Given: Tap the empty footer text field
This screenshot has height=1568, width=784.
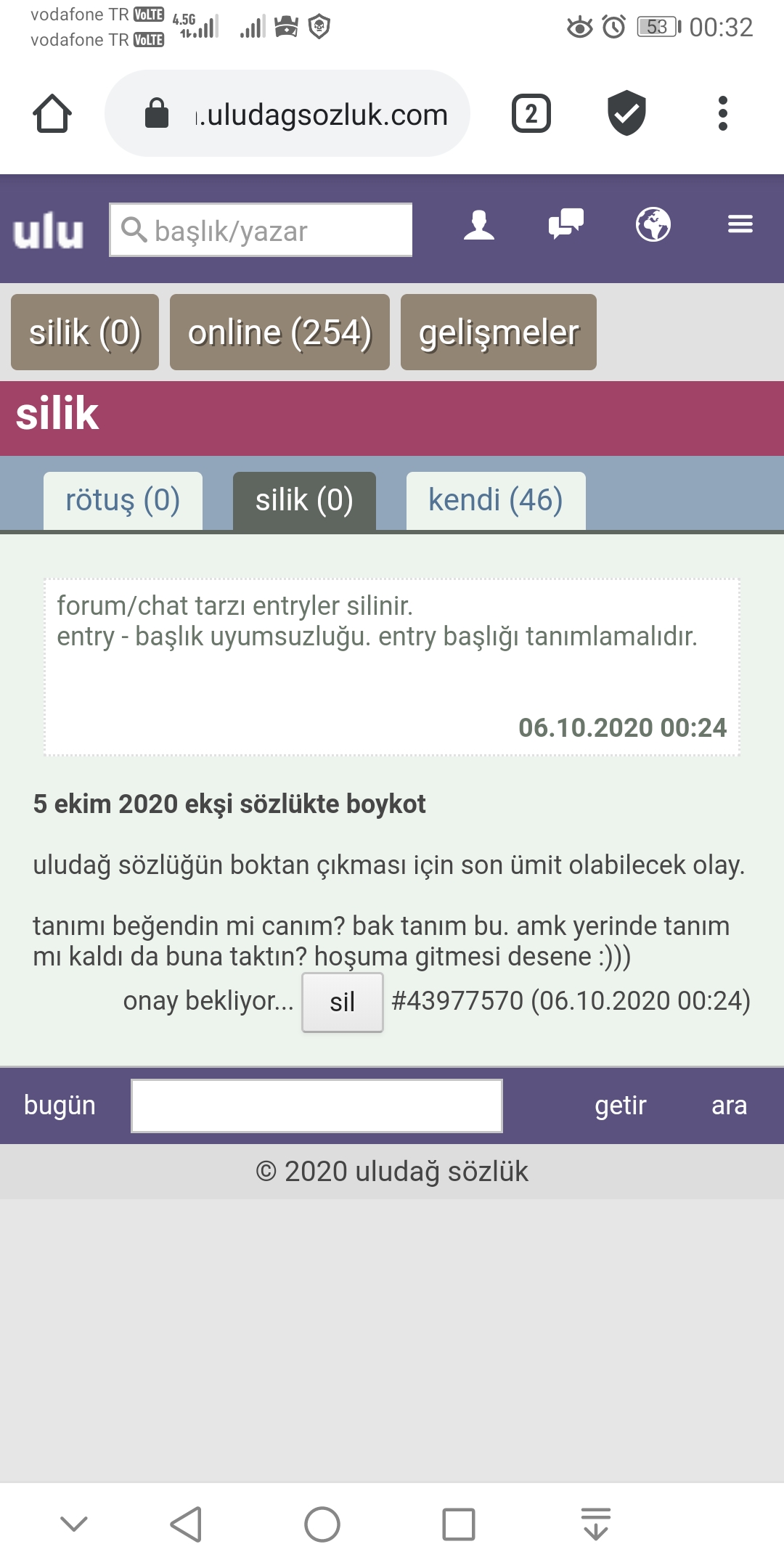Looking at the screenshot, I should [x=317, y=1106].
